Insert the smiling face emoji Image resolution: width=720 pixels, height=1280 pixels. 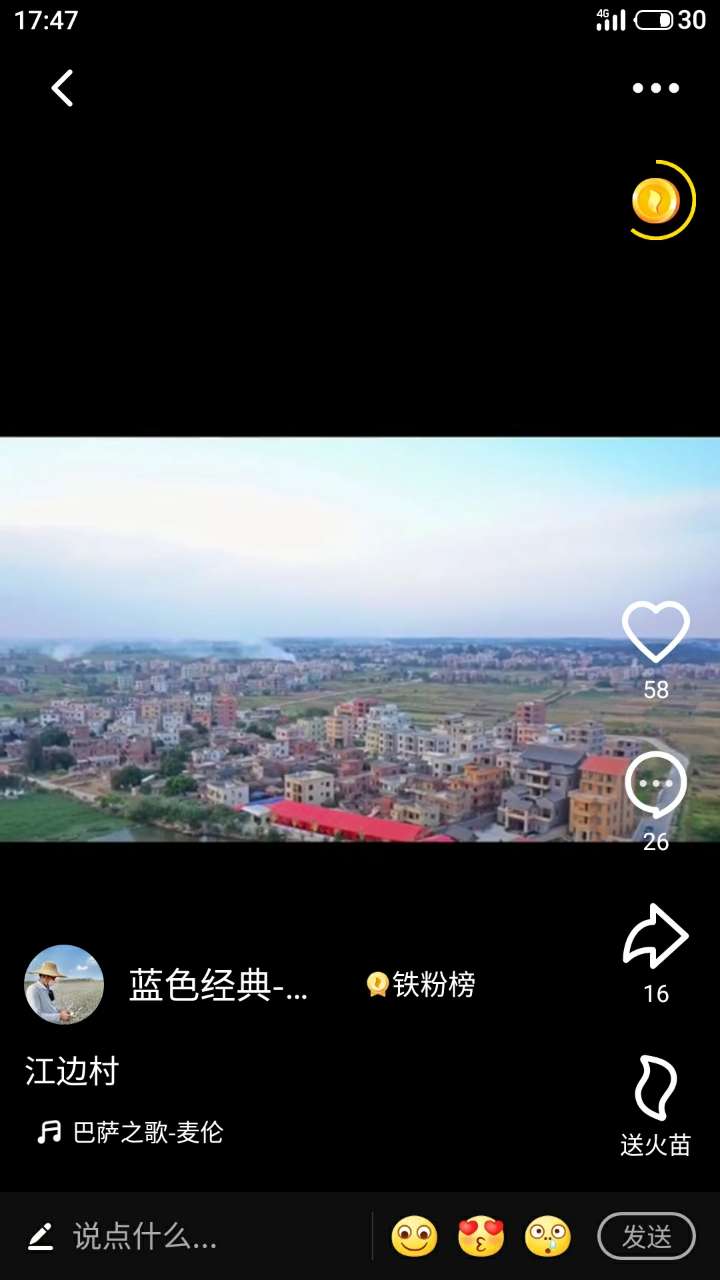tap(414, 1237)
